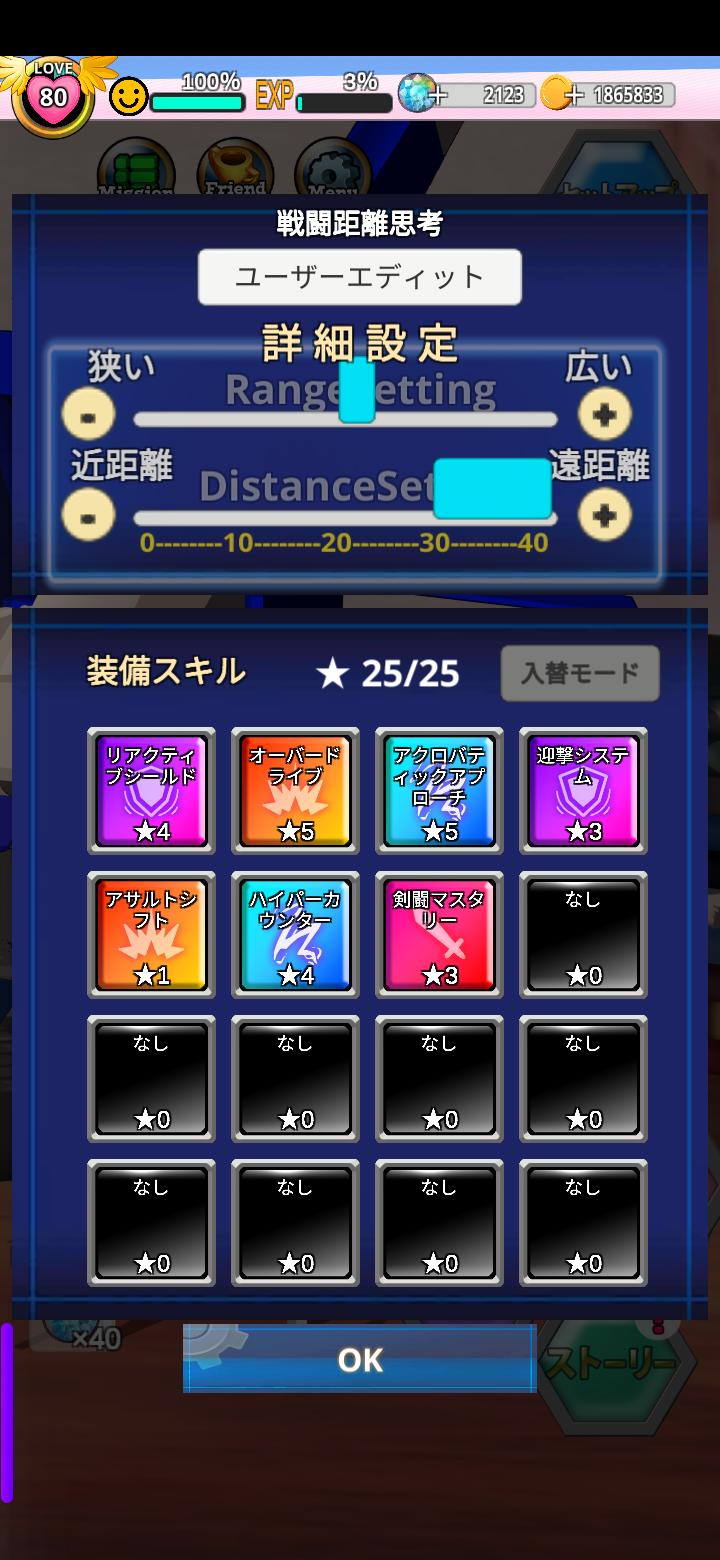Image resolution: width=720 pixels, height=1560 pixels.
Task: Widen the range with the 広い plus button
Action: click(604, 414)
